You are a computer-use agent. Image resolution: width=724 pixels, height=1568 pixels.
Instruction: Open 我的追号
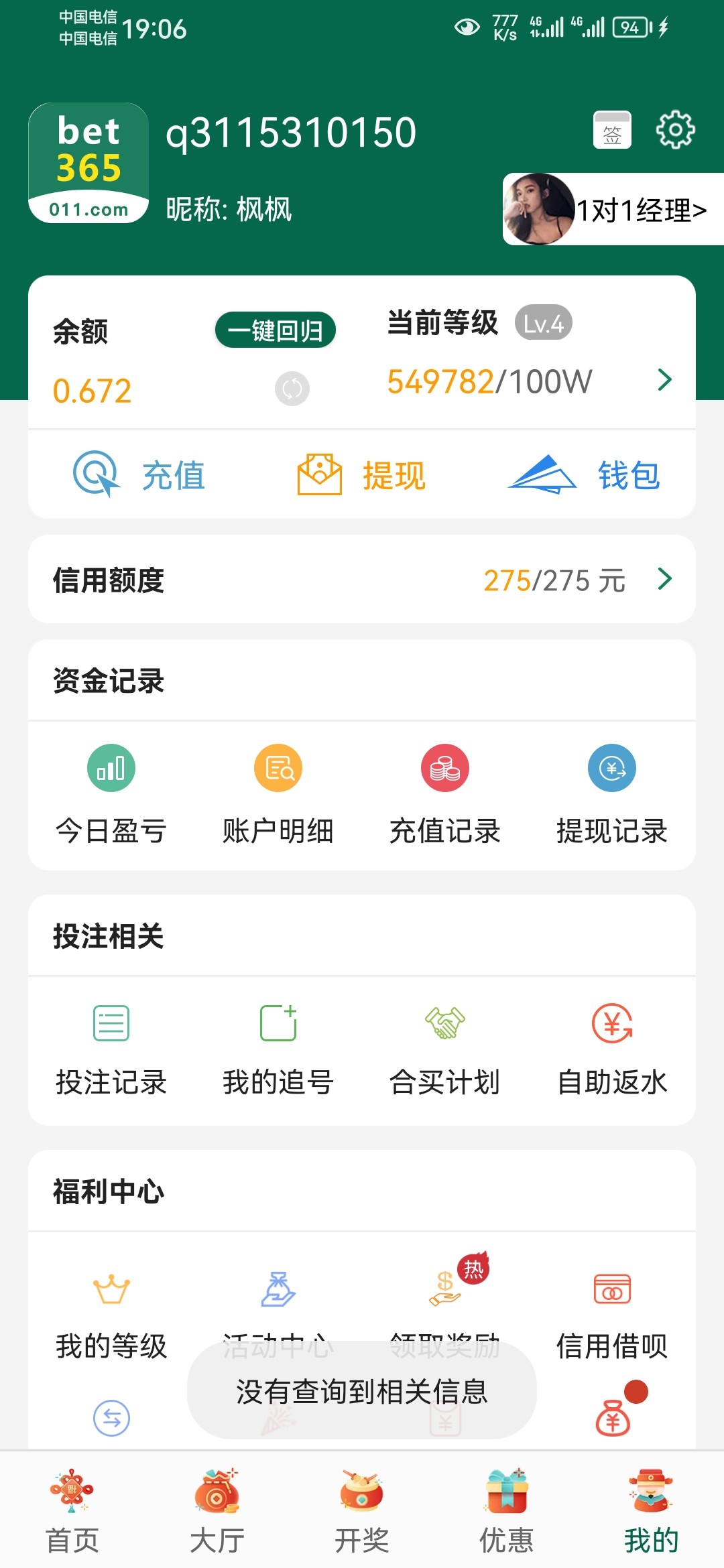coord(278,1049)
